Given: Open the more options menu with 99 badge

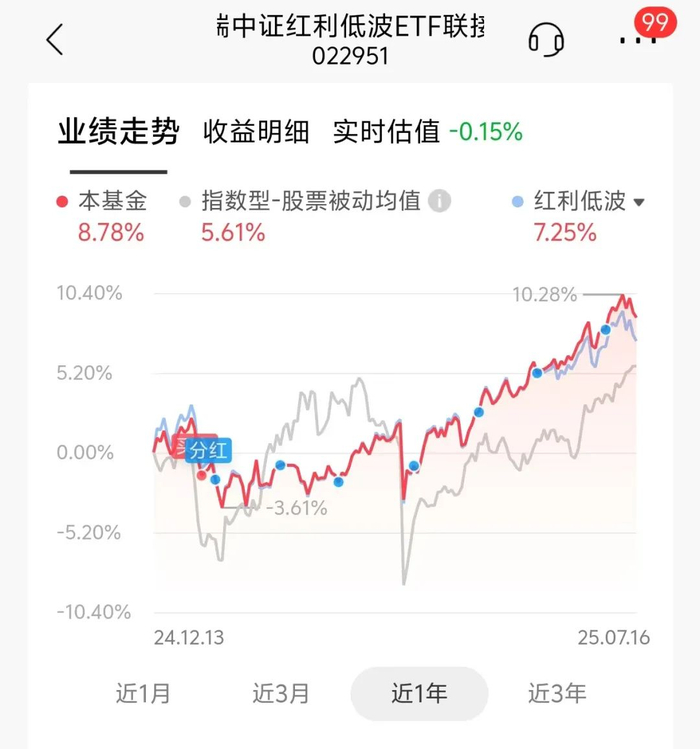Looking at the screenshot, I should coord(637,40).
